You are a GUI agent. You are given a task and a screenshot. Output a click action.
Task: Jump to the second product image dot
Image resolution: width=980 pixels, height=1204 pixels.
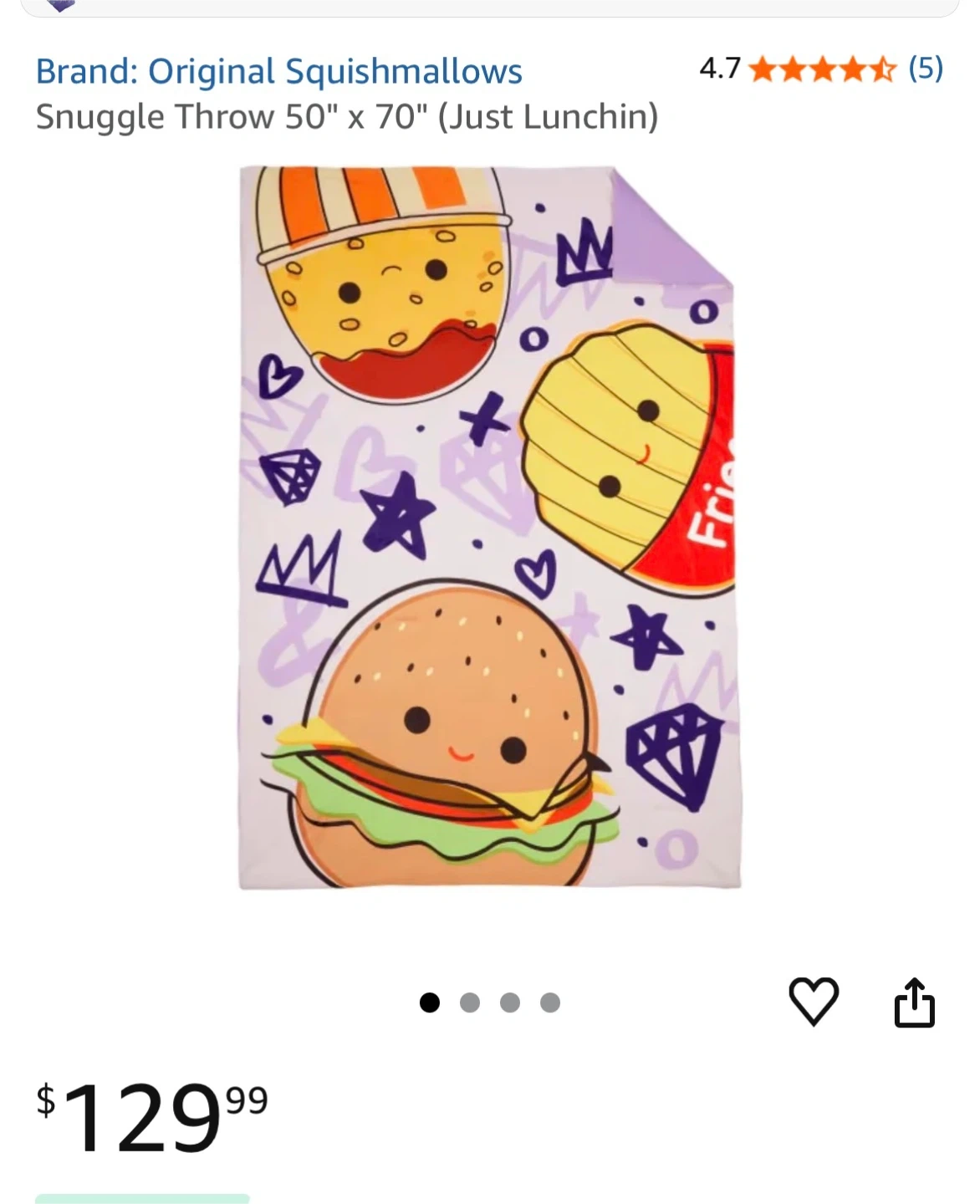[470, 1002]
